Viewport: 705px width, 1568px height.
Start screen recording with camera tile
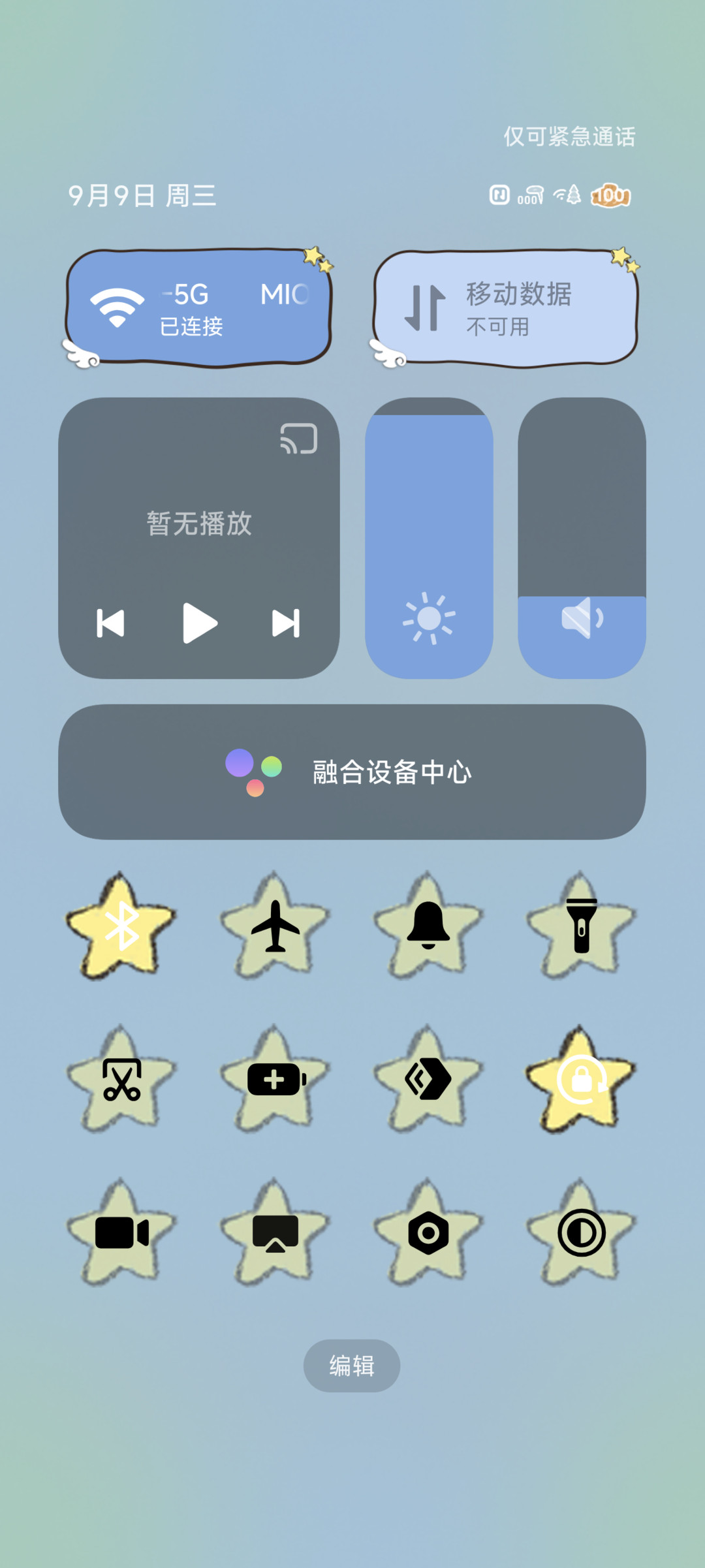click(122, 1232)
